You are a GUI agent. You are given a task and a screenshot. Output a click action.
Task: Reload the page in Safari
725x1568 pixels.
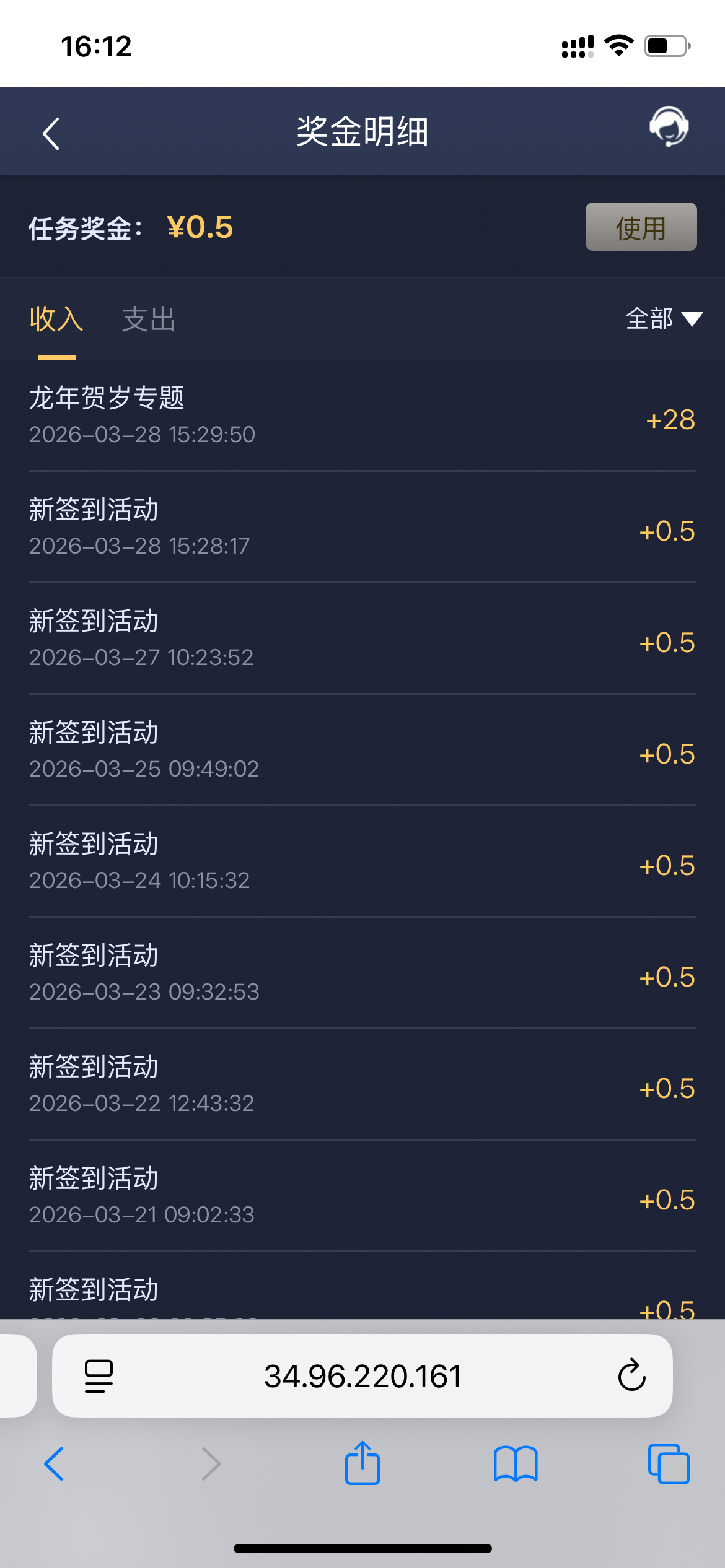pos(631,1375)
